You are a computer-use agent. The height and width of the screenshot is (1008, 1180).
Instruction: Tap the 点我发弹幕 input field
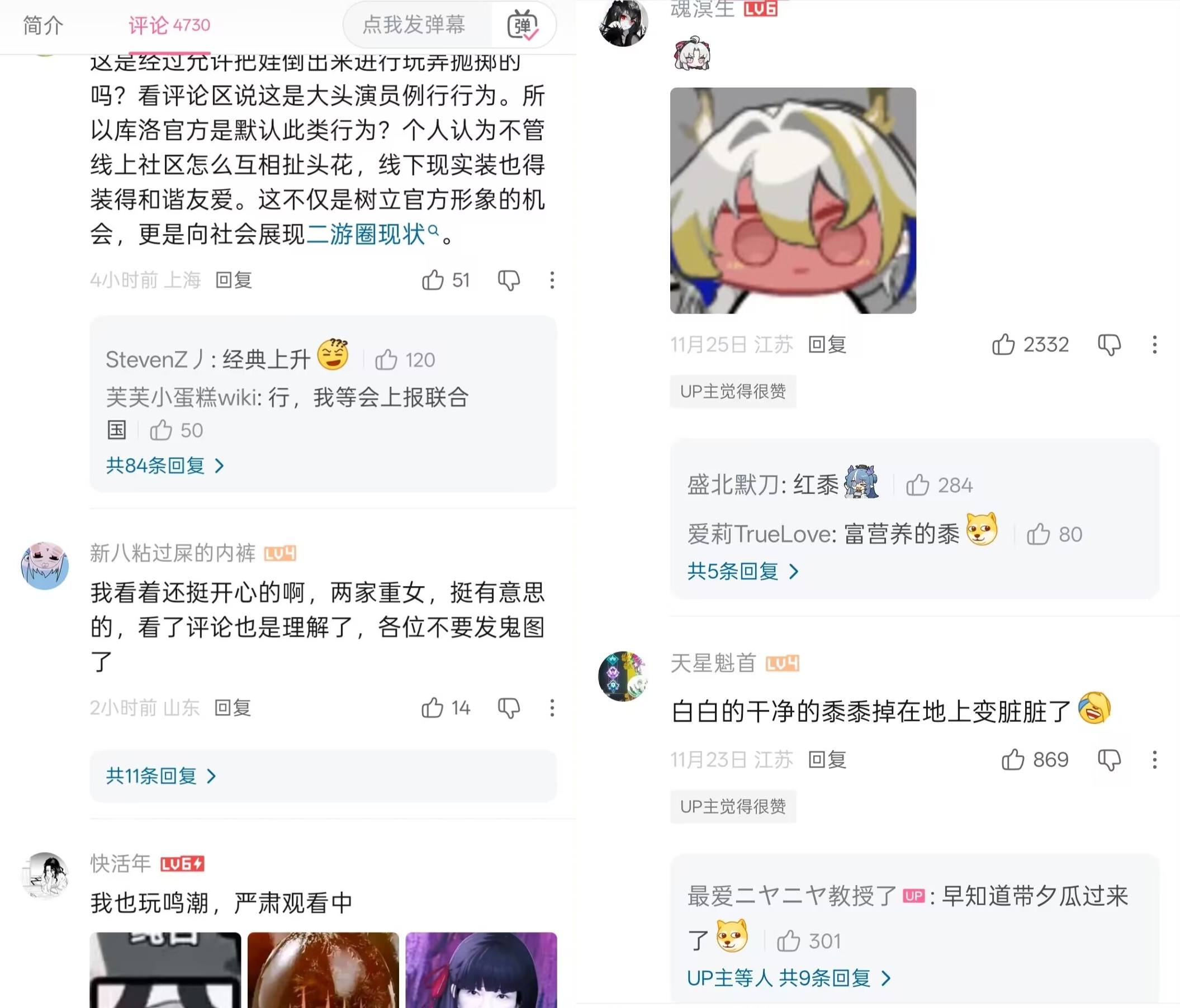pos(414,25)
